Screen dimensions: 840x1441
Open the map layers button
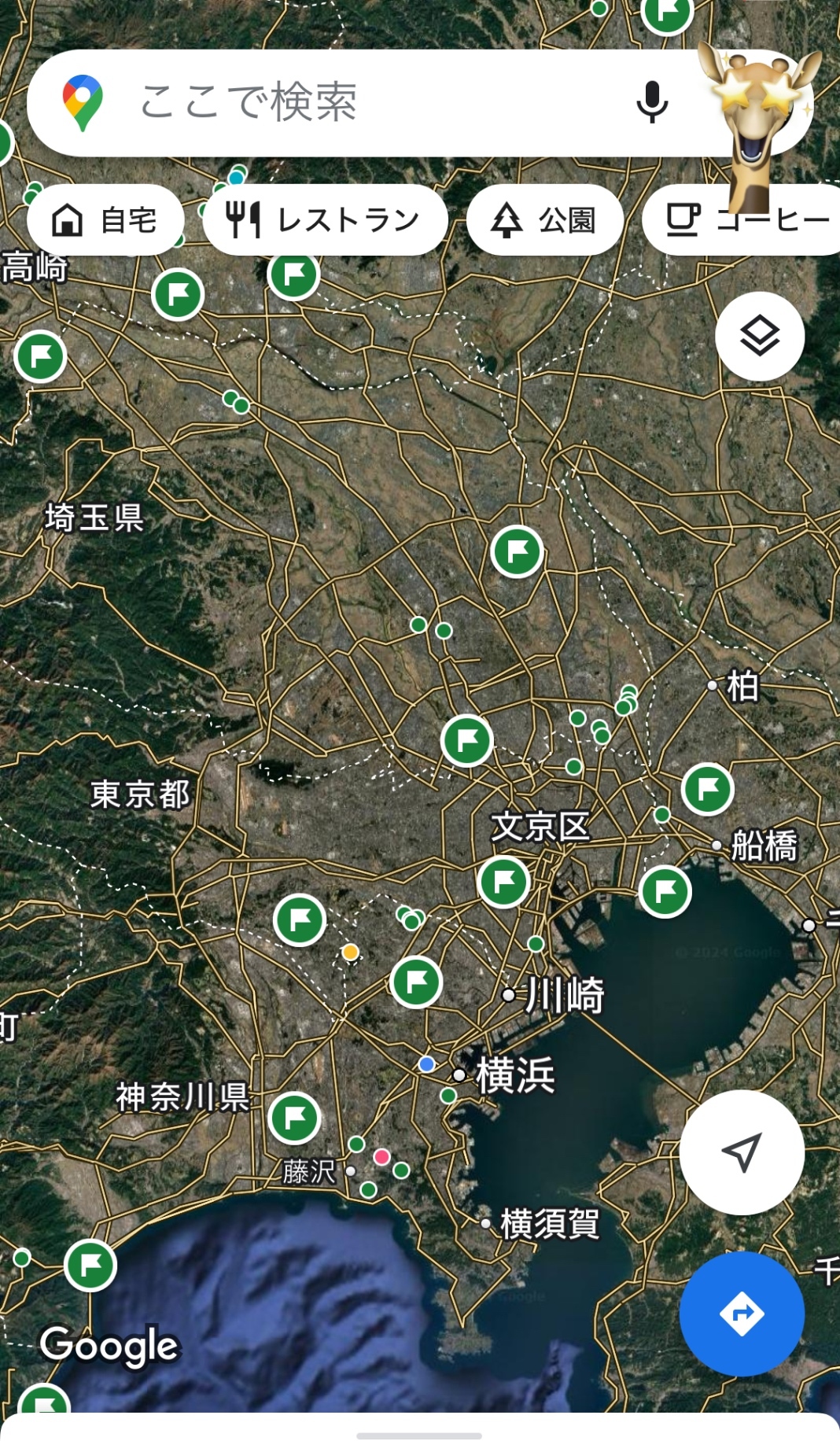(759, 337)
